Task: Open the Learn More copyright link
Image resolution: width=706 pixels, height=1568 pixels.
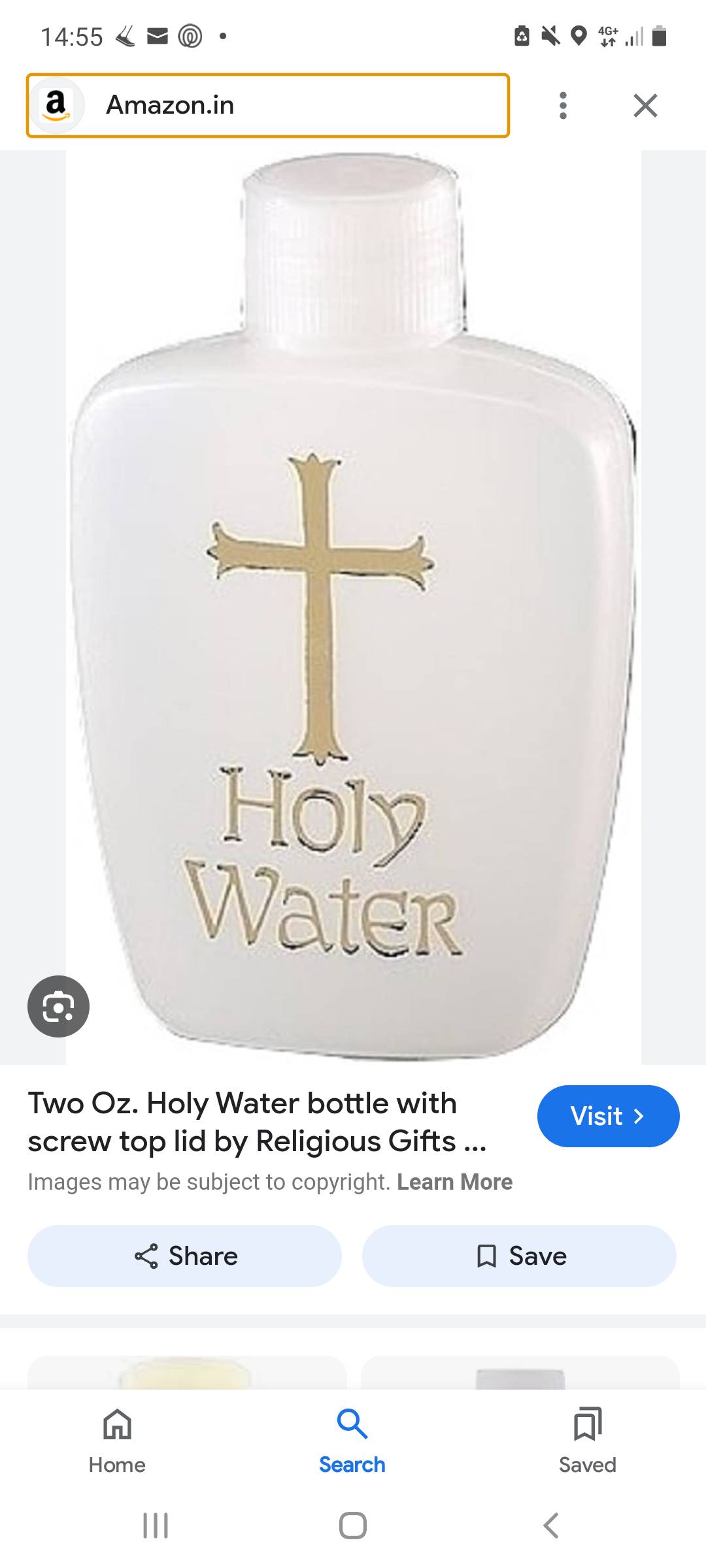Action: coord(454,1182)
